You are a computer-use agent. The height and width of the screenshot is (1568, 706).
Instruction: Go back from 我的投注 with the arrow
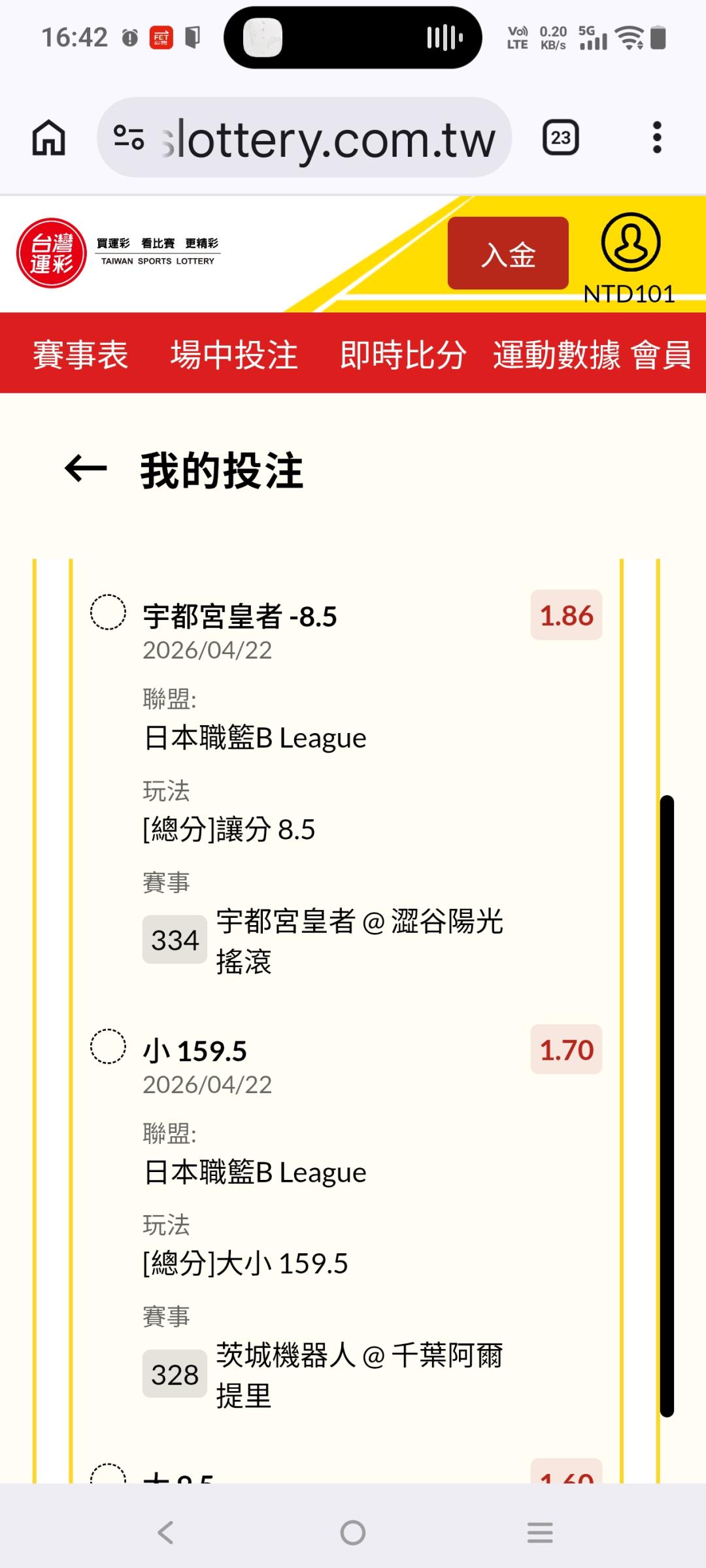coord(86,468)
